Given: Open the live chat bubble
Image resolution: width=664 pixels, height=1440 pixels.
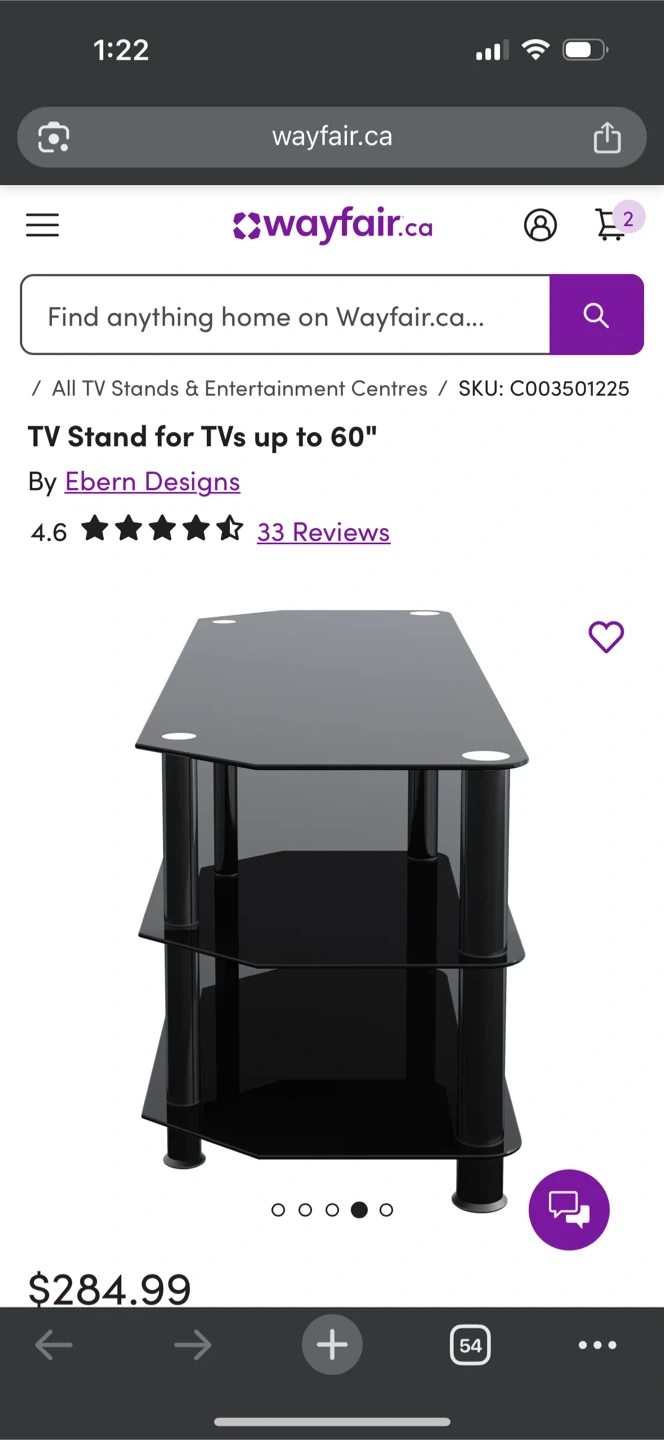Looking at the screenshot, I should [x=569, y=1210].
